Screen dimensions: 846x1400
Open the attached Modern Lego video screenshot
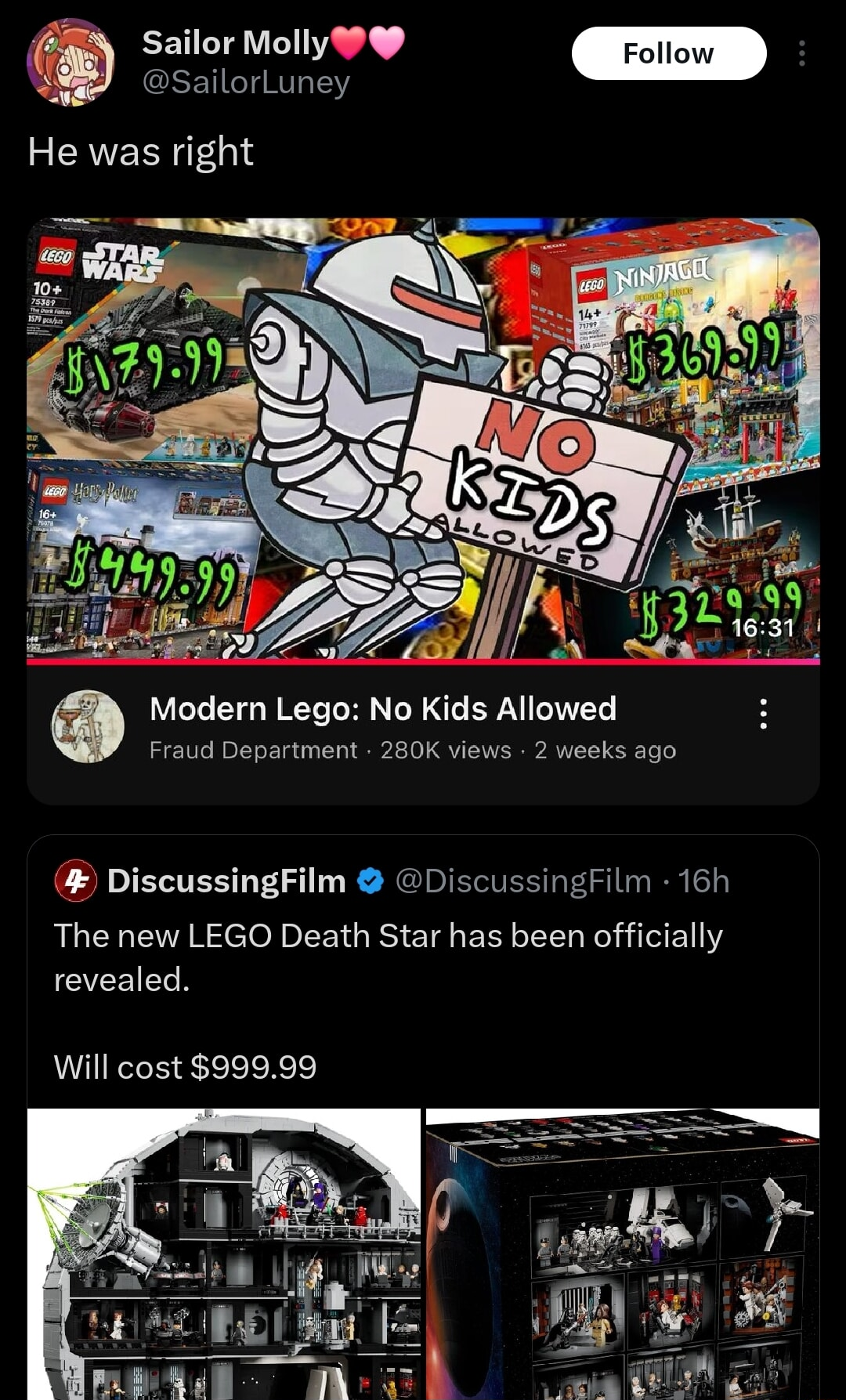click(x=423, y=509)
